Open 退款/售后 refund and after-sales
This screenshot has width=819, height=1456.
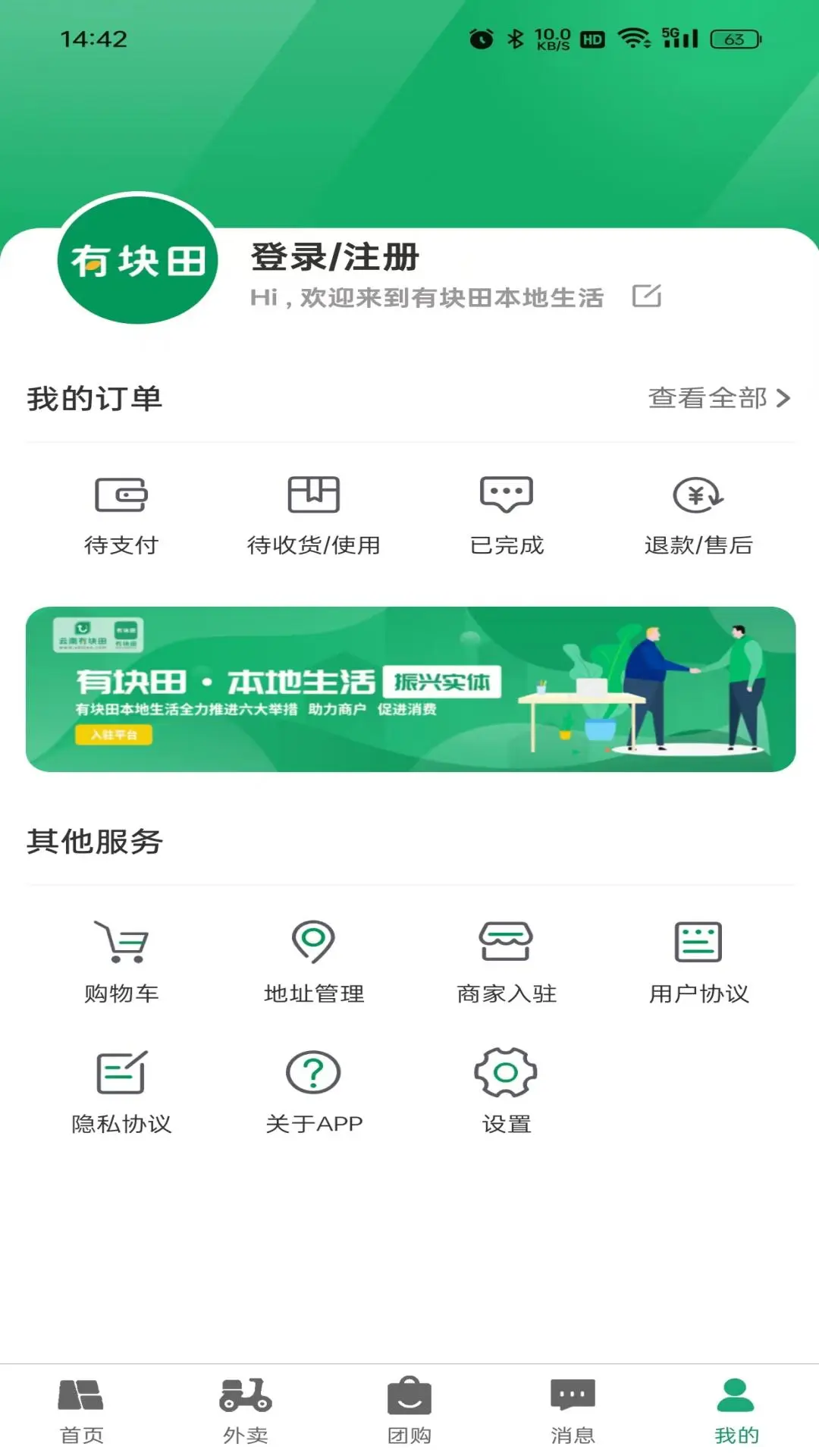tap(698, 513)
